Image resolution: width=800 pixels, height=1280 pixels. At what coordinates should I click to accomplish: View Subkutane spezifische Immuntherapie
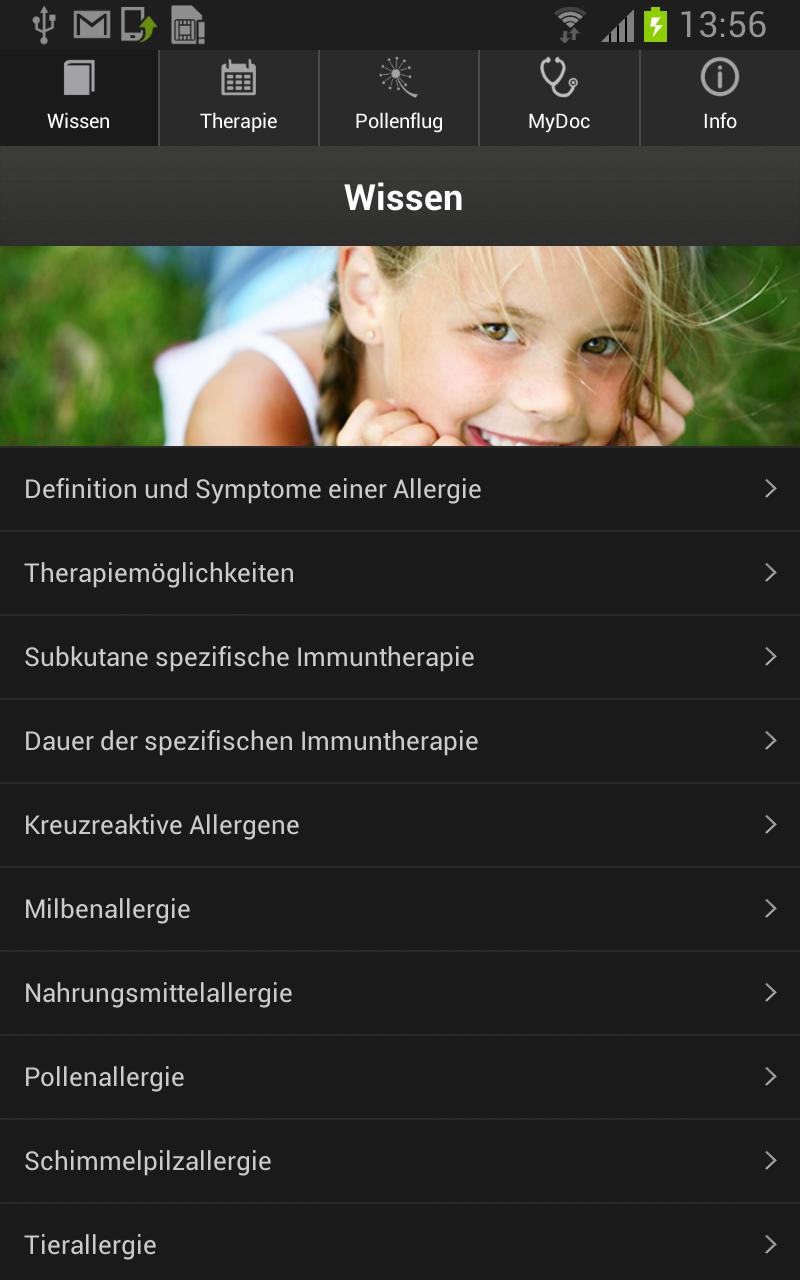pos(400,657)
